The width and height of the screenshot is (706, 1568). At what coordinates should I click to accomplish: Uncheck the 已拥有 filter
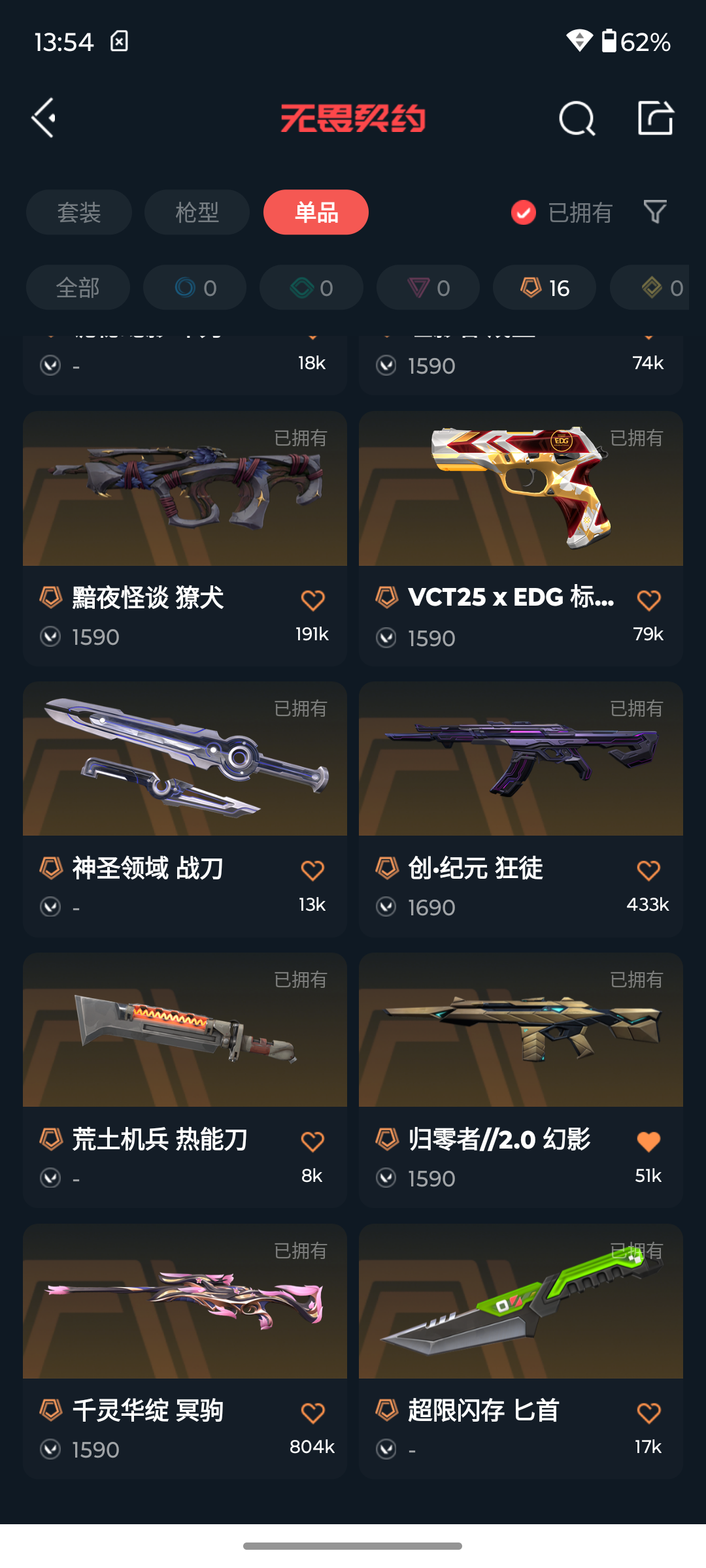click(562, 212)
